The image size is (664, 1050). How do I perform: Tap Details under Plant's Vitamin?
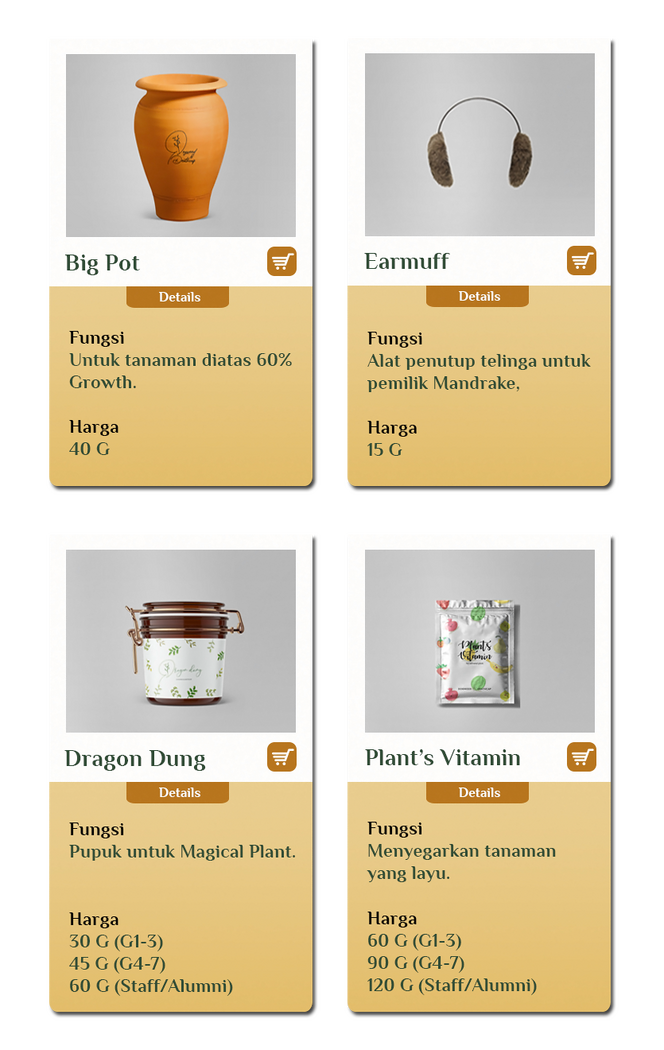pos(478,792)
